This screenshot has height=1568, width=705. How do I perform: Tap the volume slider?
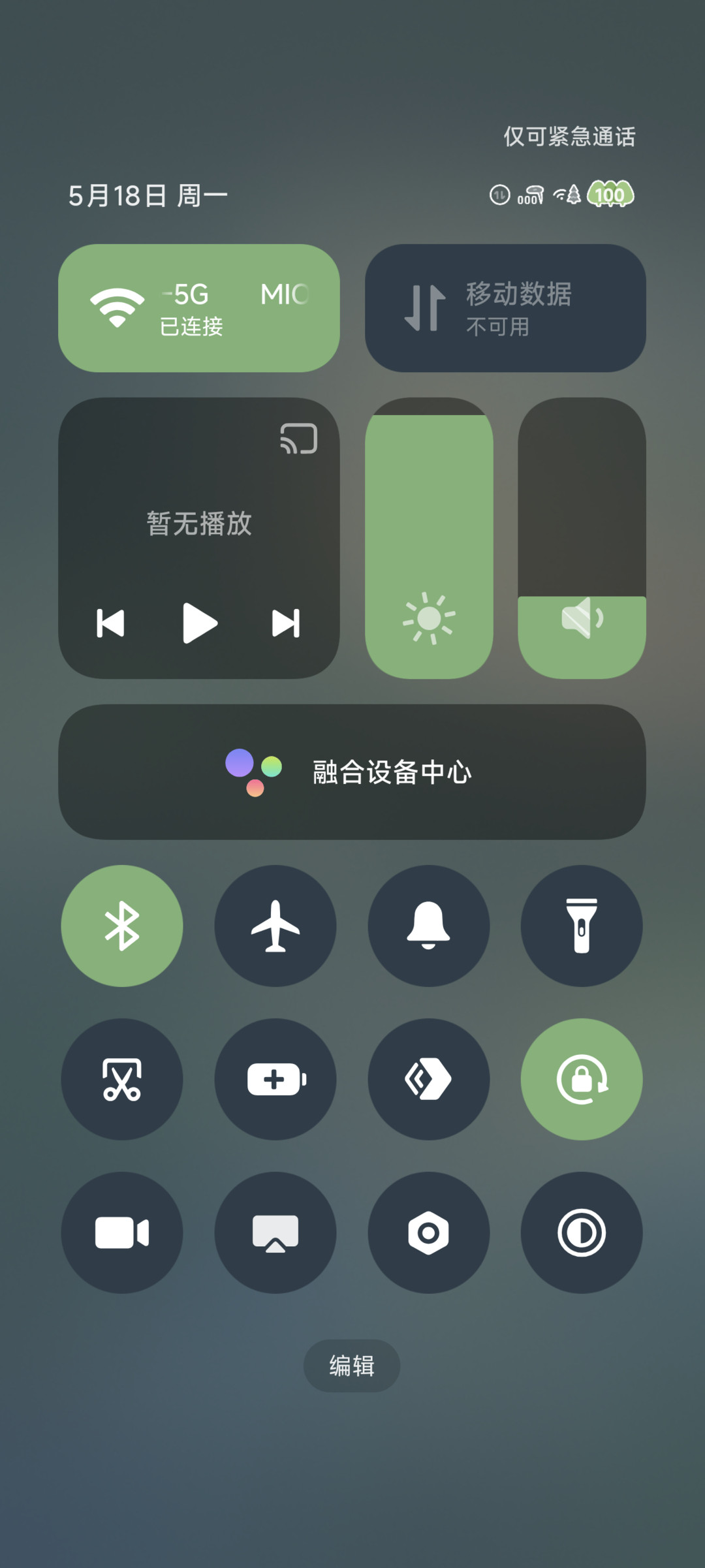point(582,538)
